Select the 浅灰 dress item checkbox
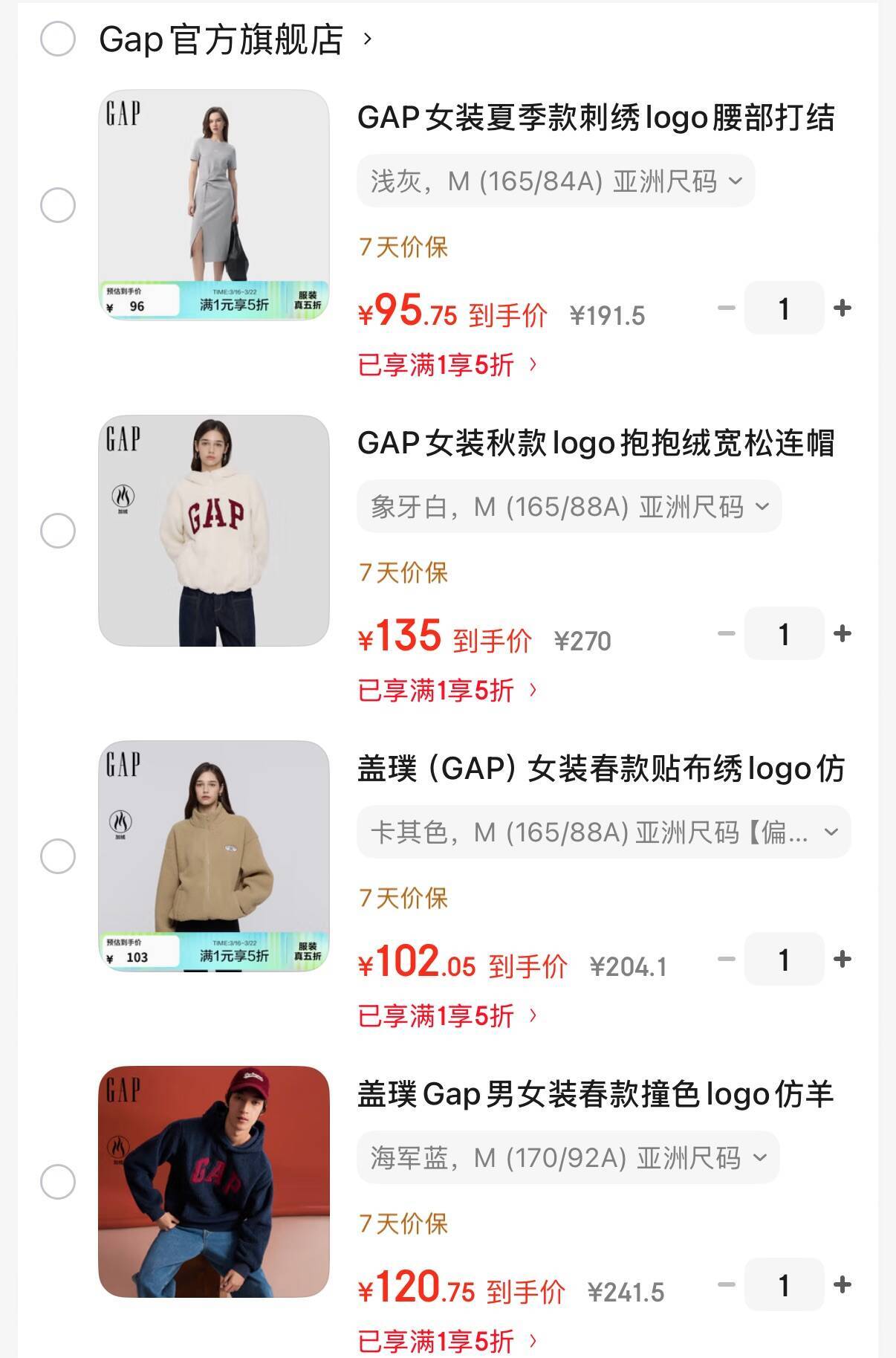The width and height of the screenshot is (896, 1358). click(58, 205)
